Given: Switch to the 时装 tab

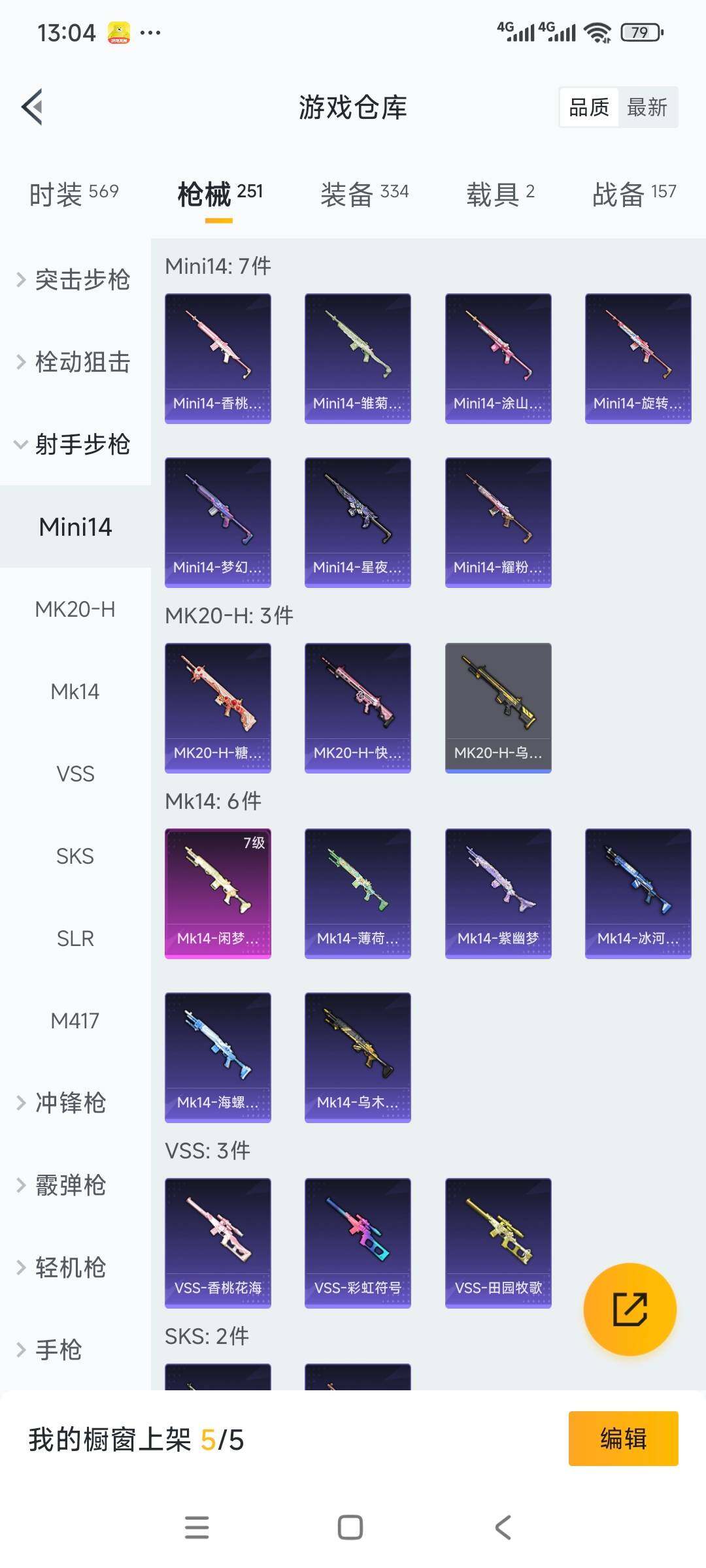Looking at the screenshot, I should point(74,194).
